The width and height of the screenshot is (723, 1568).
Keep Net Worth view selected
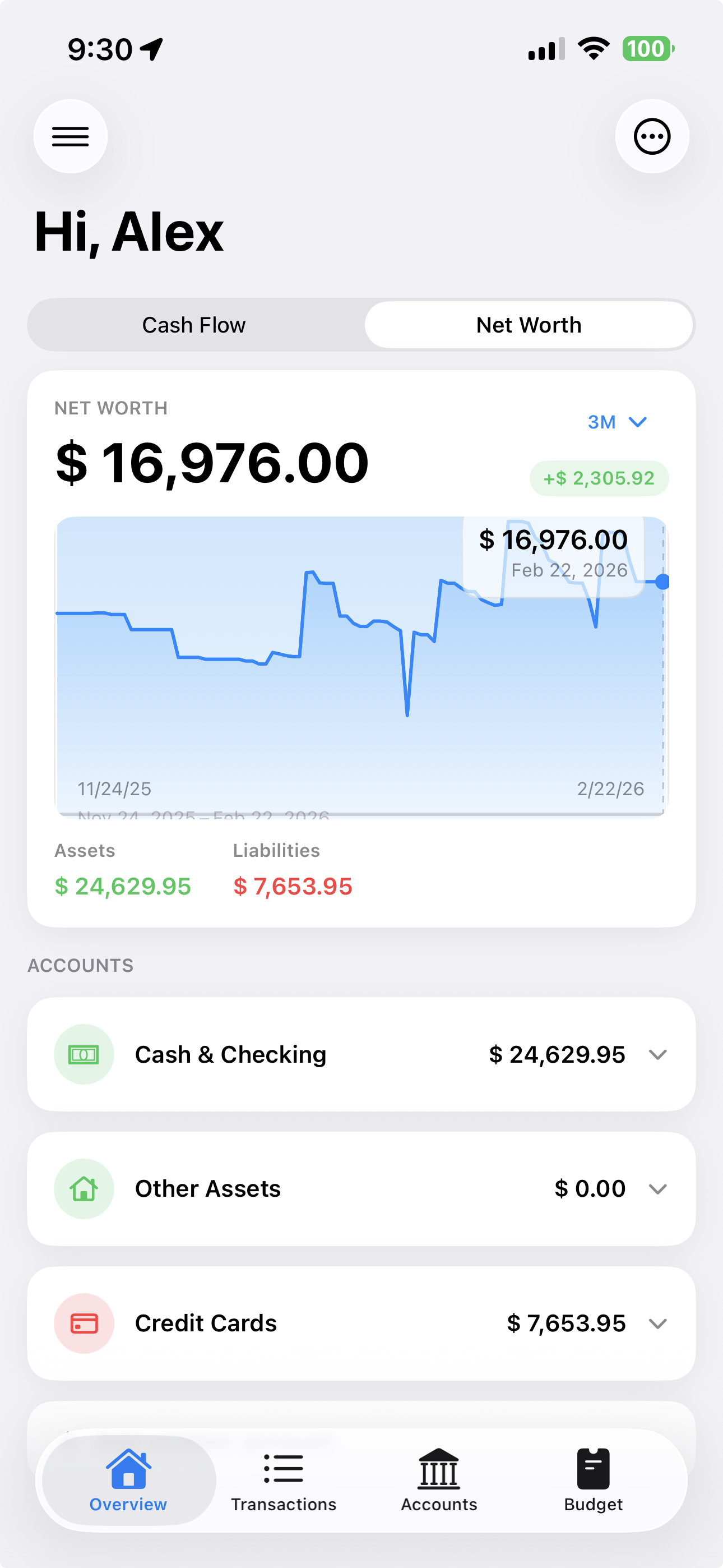(x=529, y=325)
